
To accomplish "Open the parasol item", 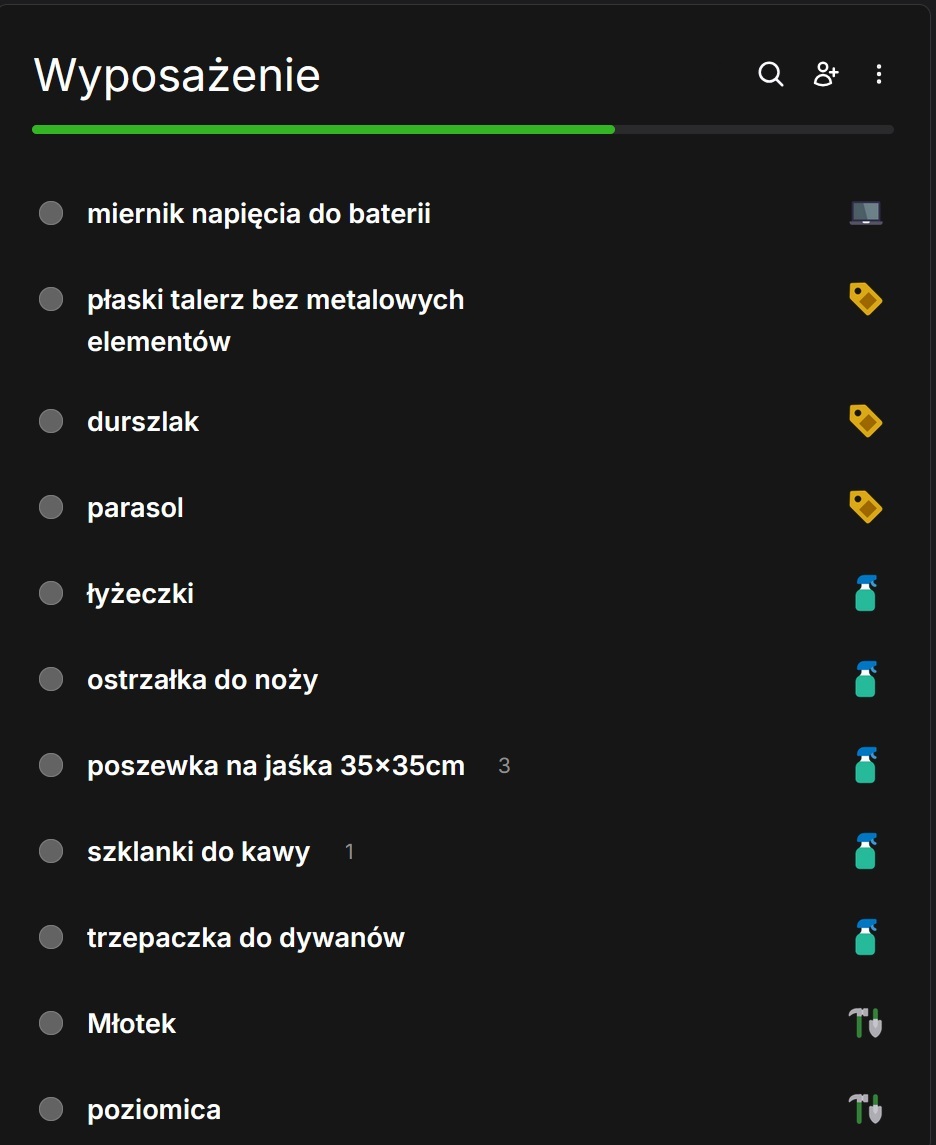I will click(x=135, y=508).
